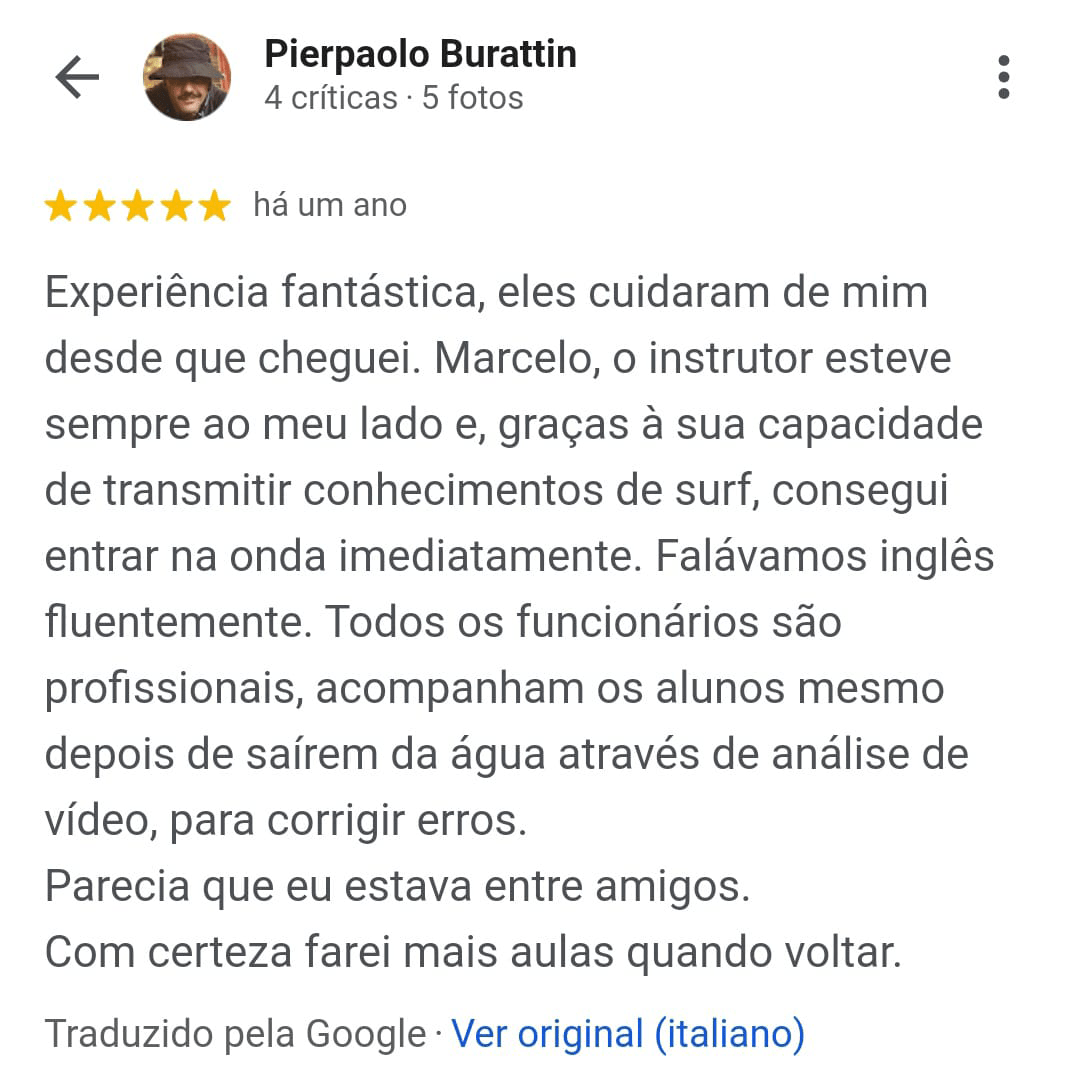Screen dimensions: 1080x1071
Task: Open Pierpaolo Burattin's profile picture
Action: tap(187, 77)
